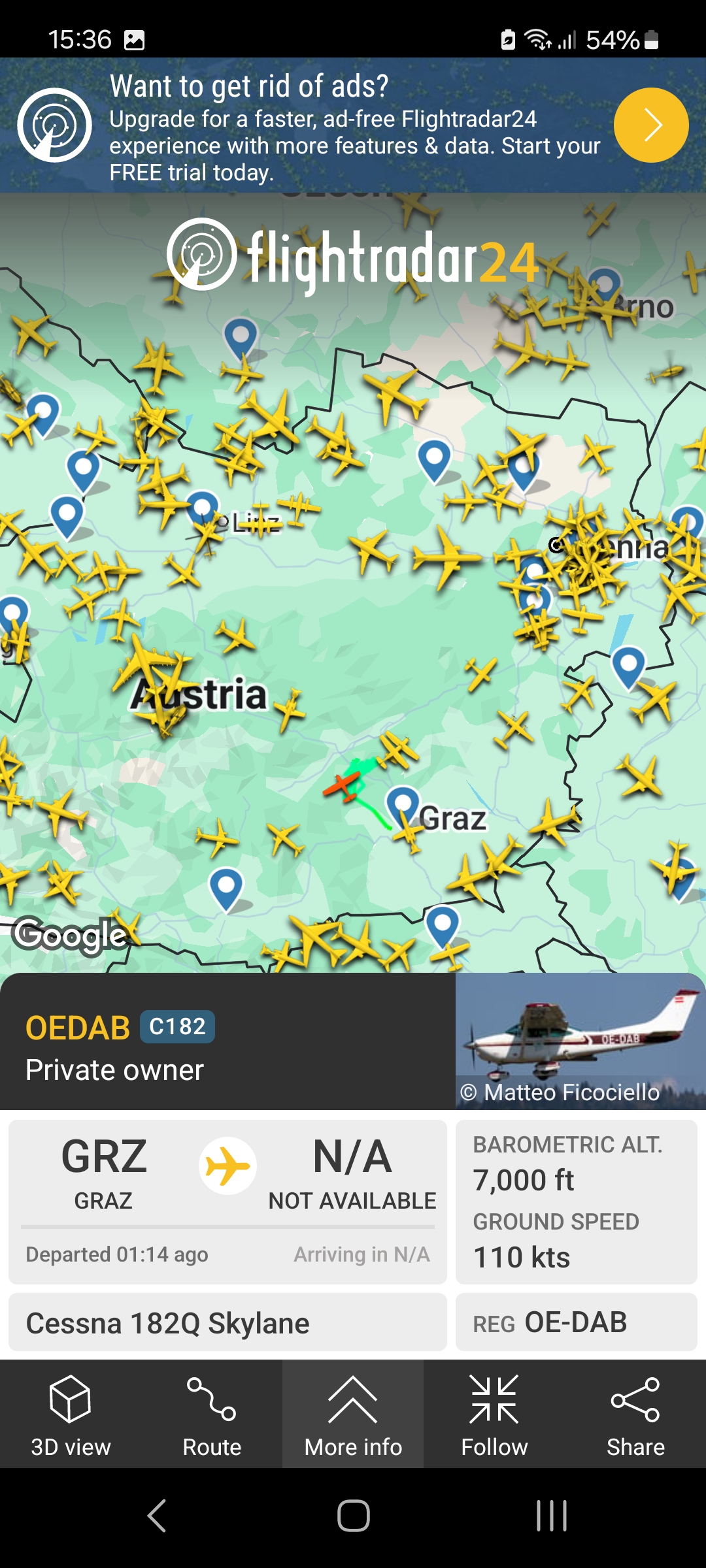Share this flight

635,1414
